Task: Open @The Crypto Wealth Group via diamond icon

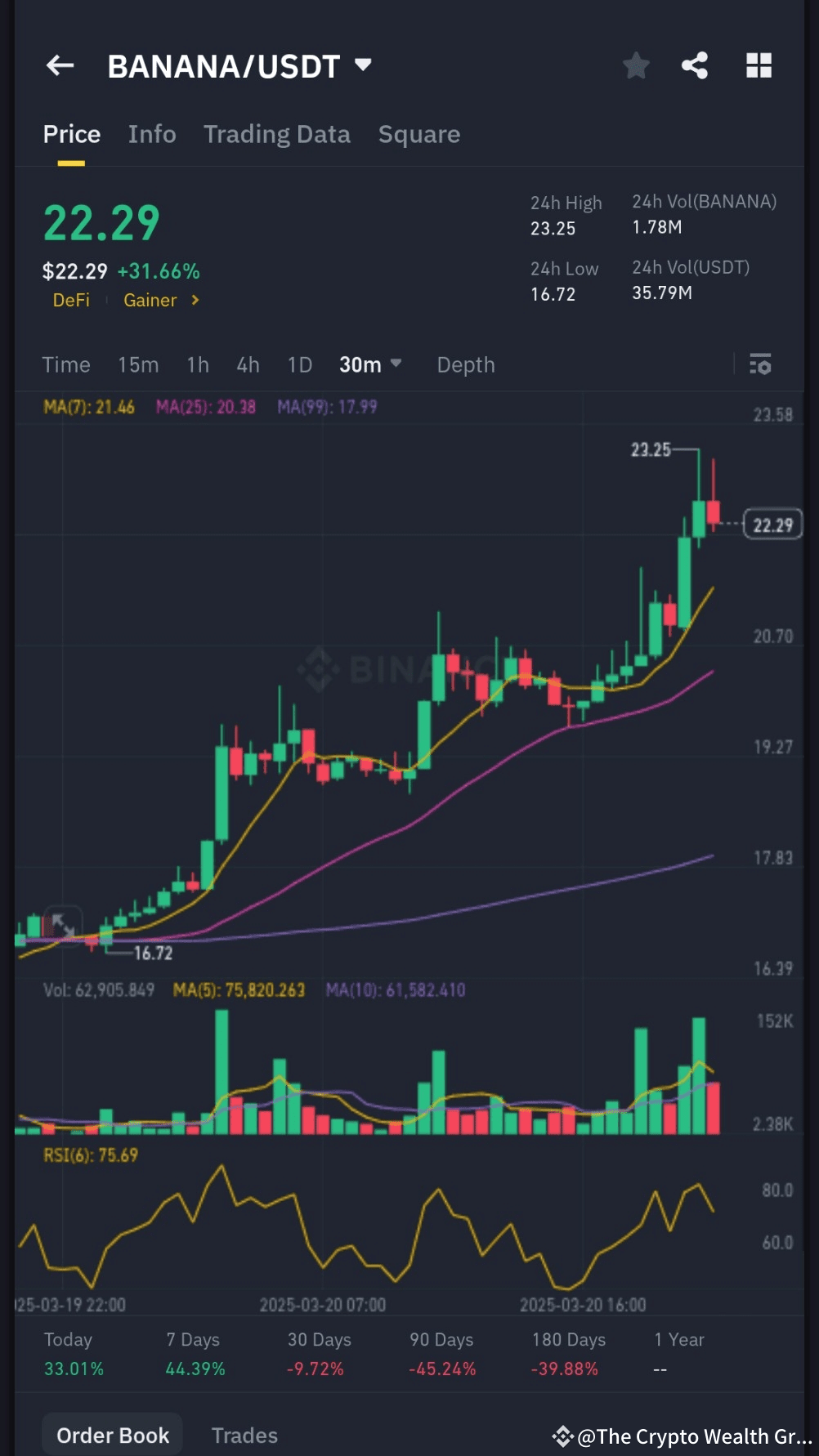Action: (x=564, y=1436)
